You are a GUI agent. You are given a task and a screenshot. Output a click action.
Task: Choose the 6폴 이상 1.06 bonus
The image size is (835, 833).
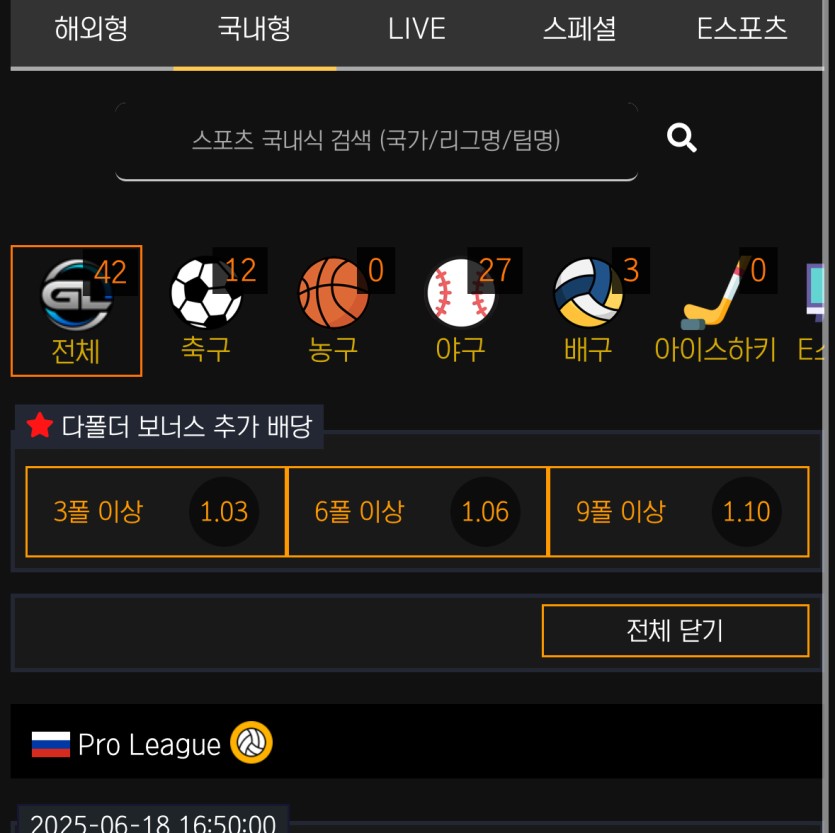click(417, 512)
